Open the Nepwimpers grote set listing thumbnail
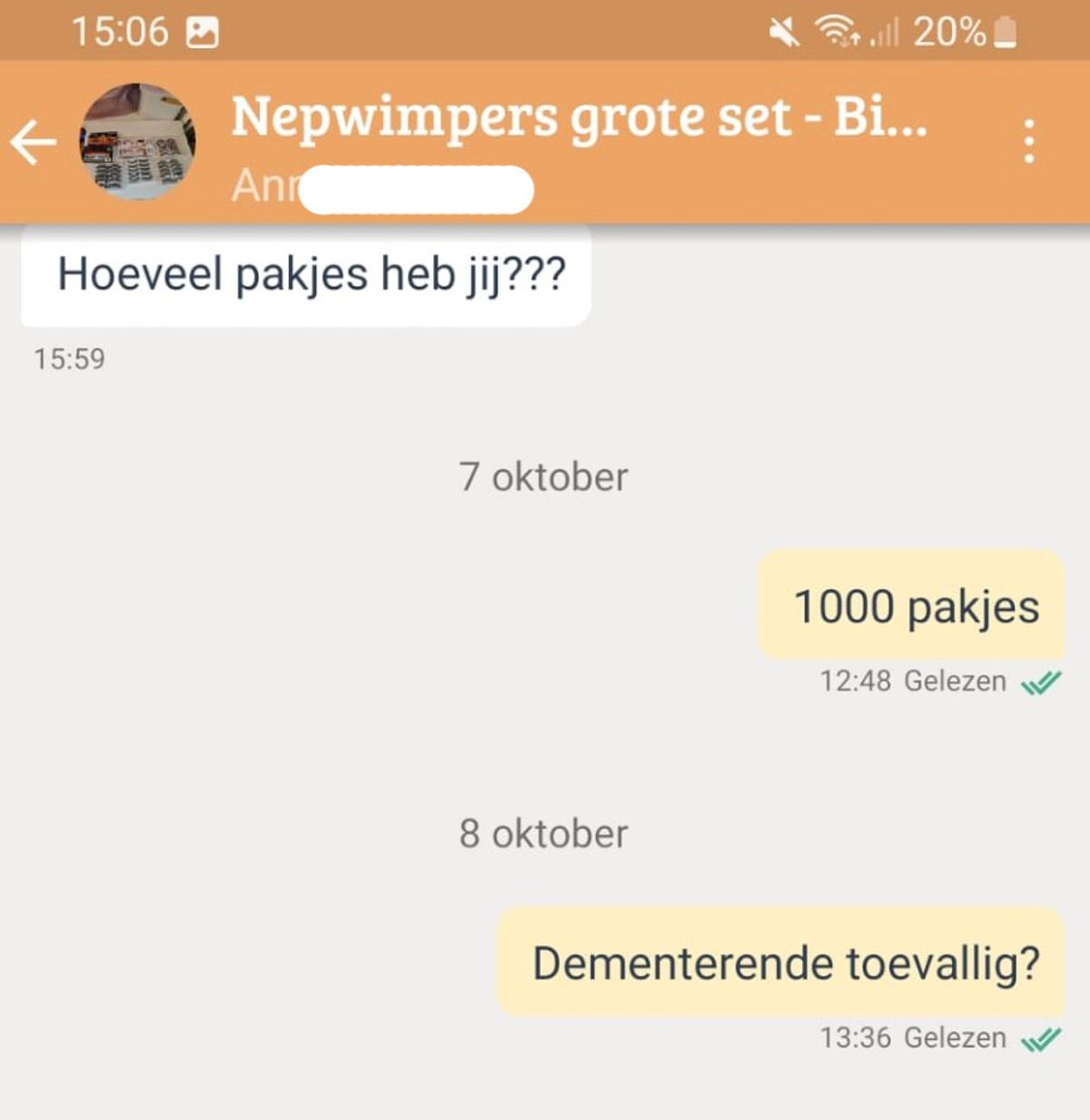Viewport: 1090px width, 1120px height. point(138,142)
